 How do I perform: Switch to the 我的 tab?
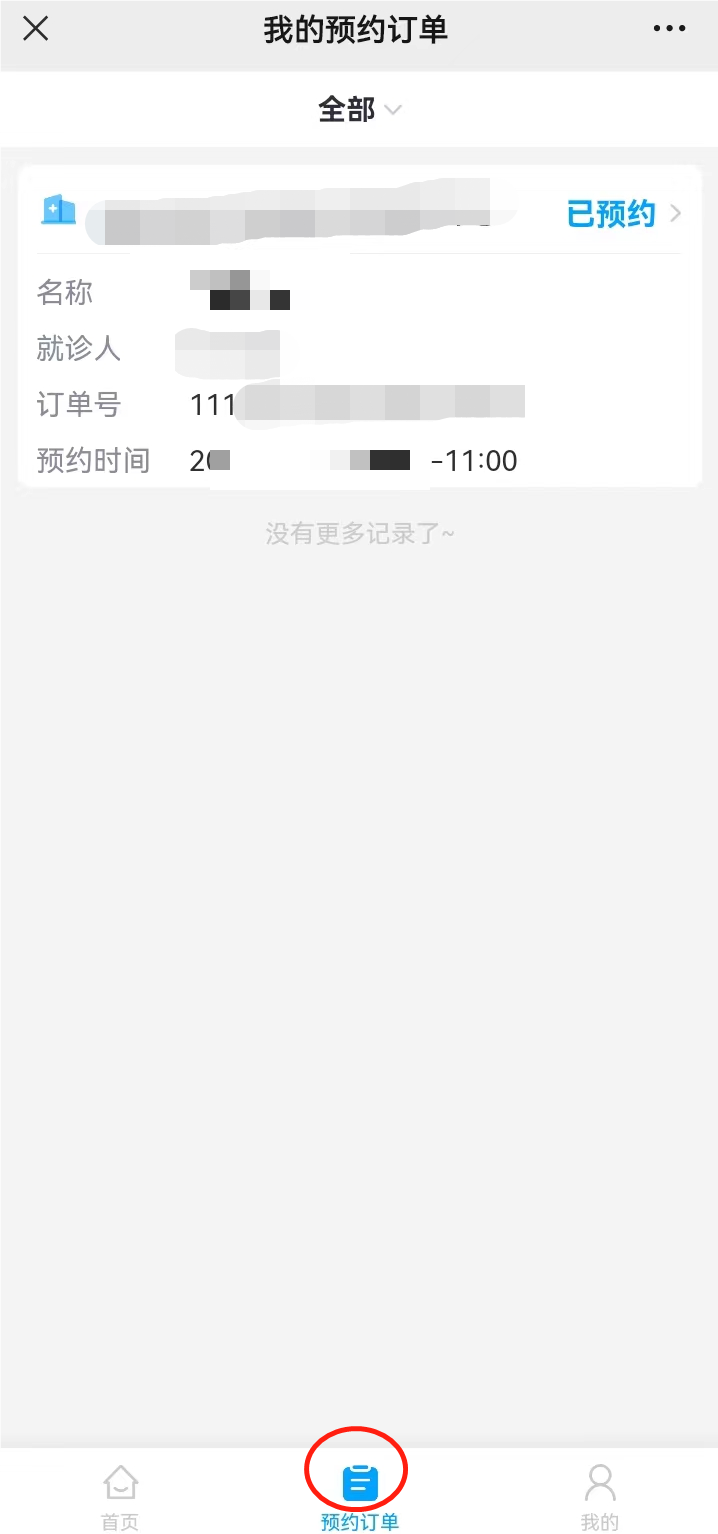coord(599,1498)
